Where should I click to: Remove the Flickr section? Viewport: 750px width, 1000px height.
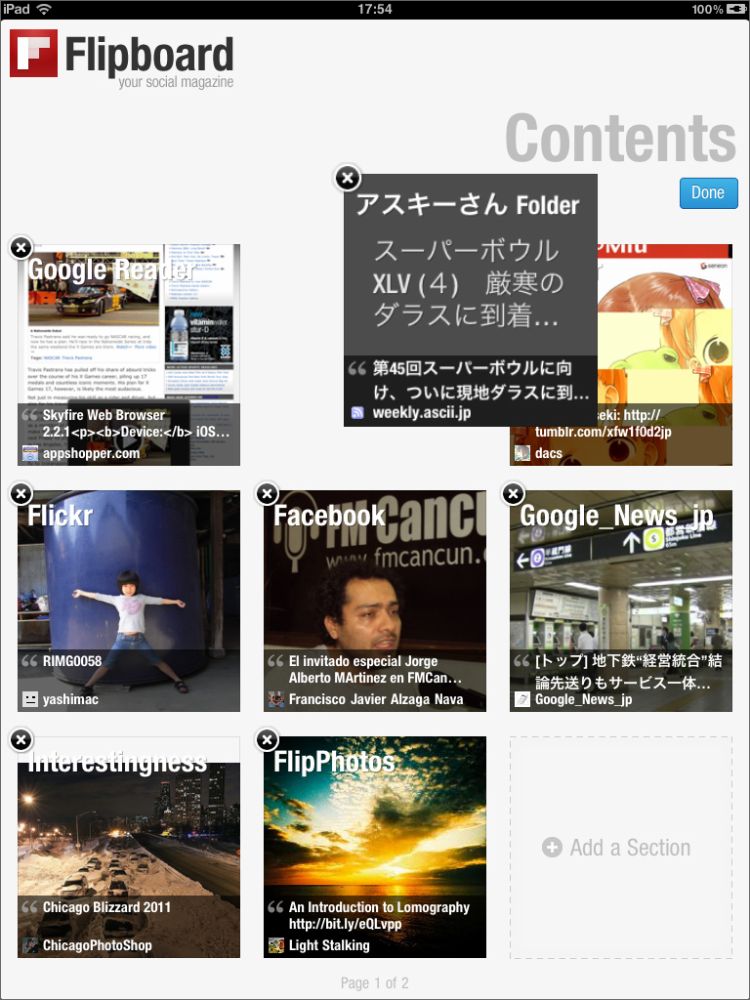[x=21, y=494]
